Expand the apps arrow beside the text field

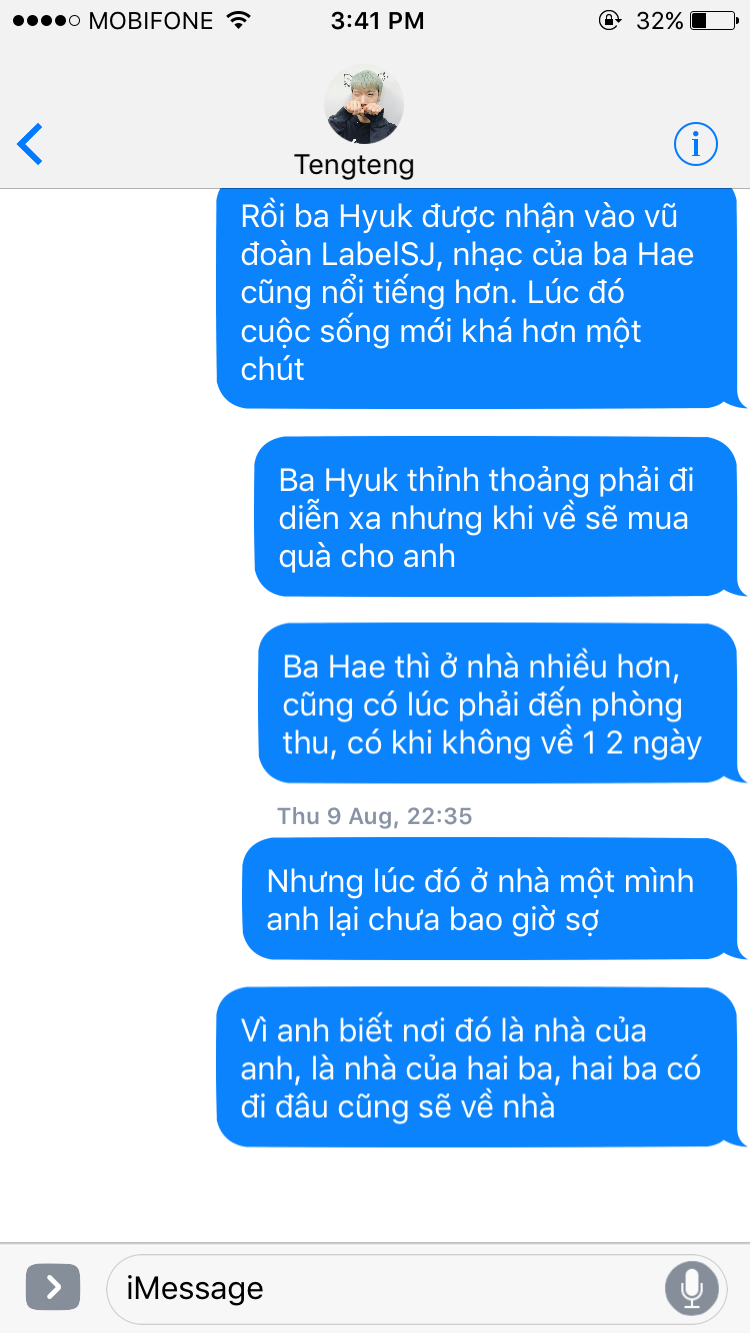(x=53, y=1287)
